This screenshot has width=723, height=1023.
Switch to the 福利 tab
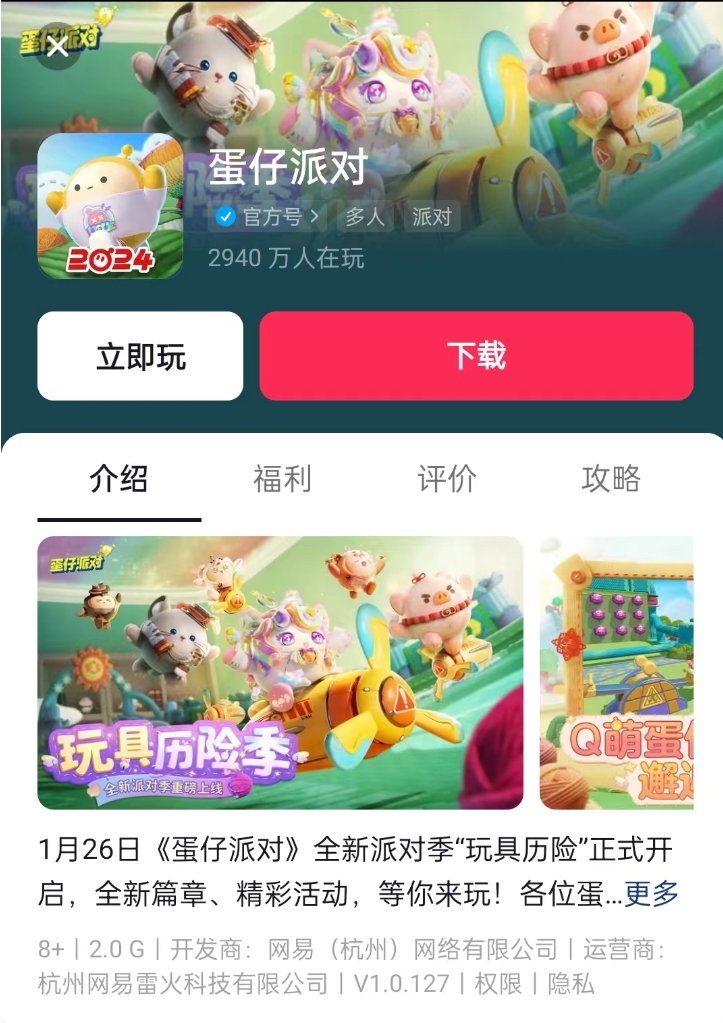click(x=283, y=479)
